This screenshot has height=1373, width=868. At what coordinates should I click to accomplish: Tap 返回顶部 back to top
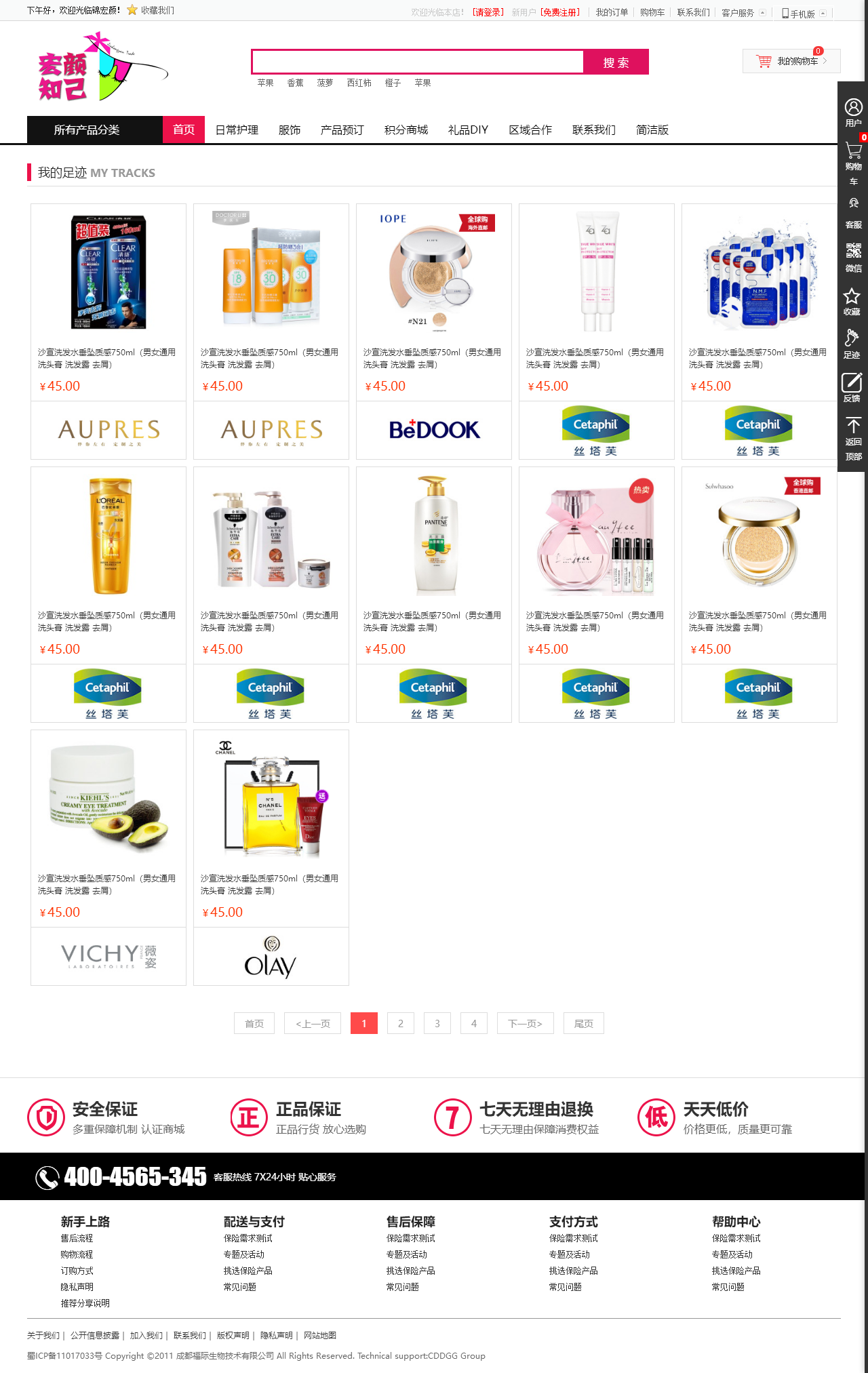tap(853, 439)
